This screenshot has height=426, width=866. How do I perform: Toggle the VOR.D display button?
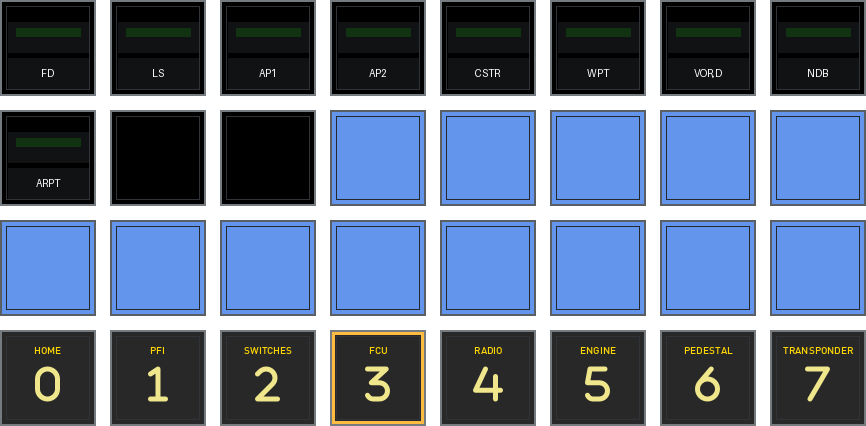coord(708,48)
